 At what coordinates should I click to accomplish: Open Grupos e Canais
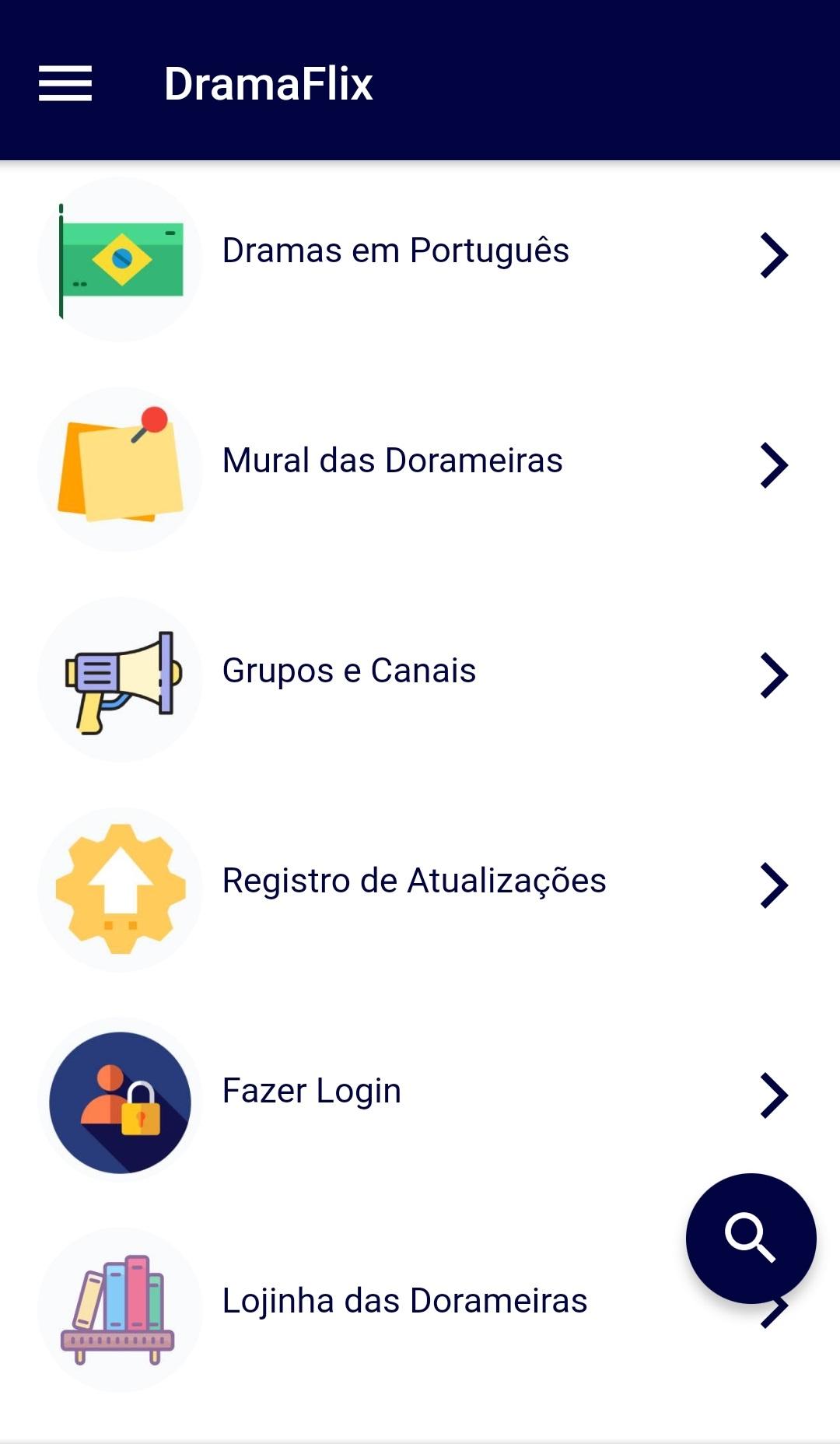click(349, 671)
